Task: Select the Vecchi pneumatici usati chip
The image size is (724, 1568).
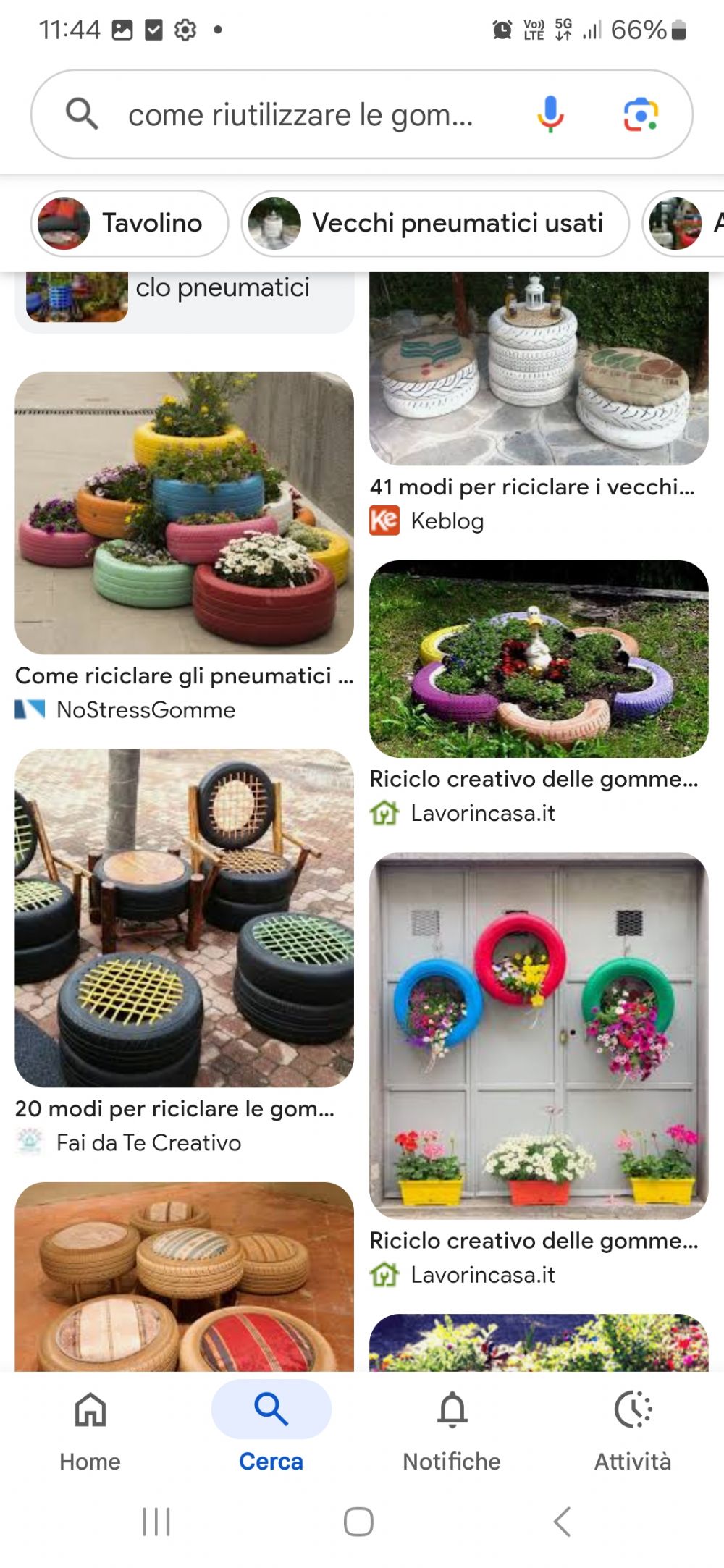Action: point(435,223)
